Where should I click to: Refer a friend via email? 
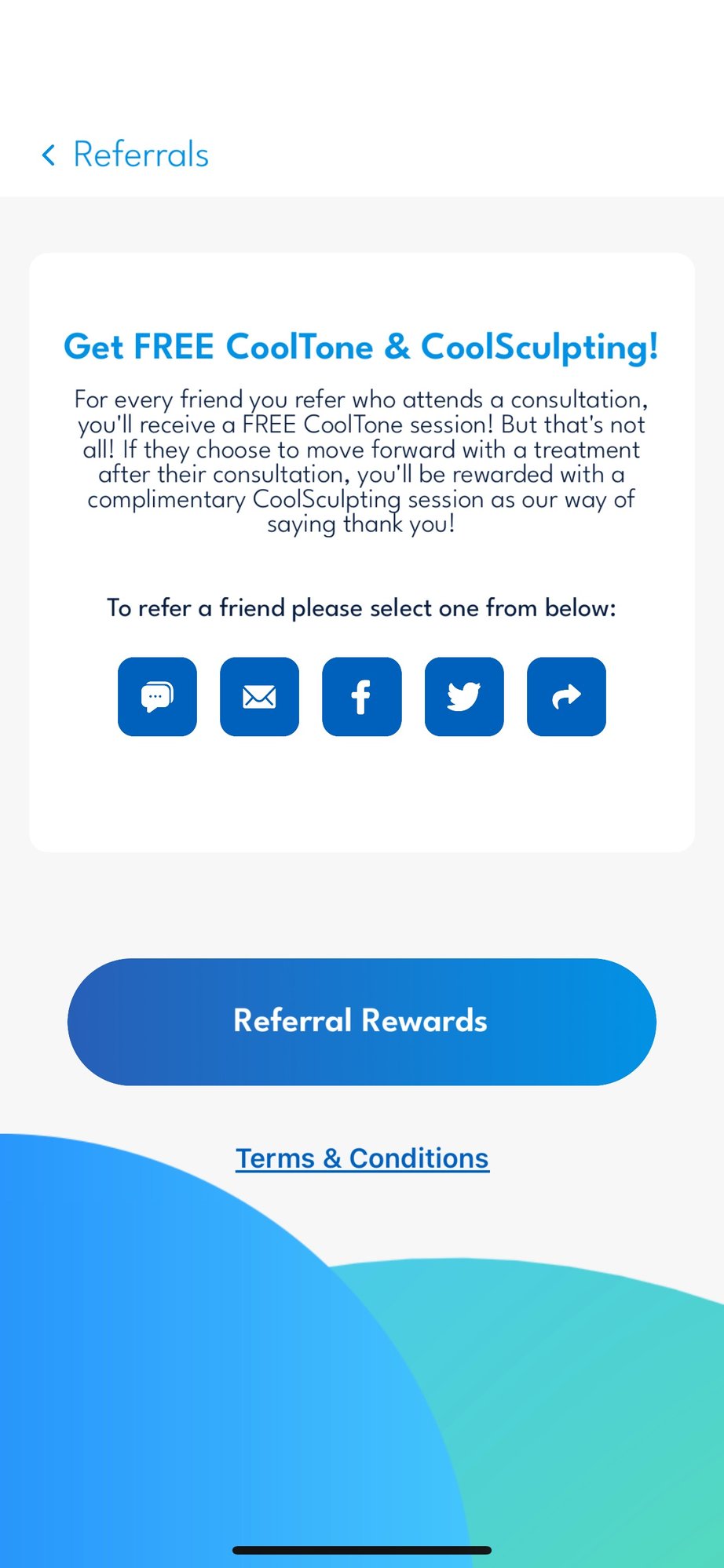[x=259, y=697]
